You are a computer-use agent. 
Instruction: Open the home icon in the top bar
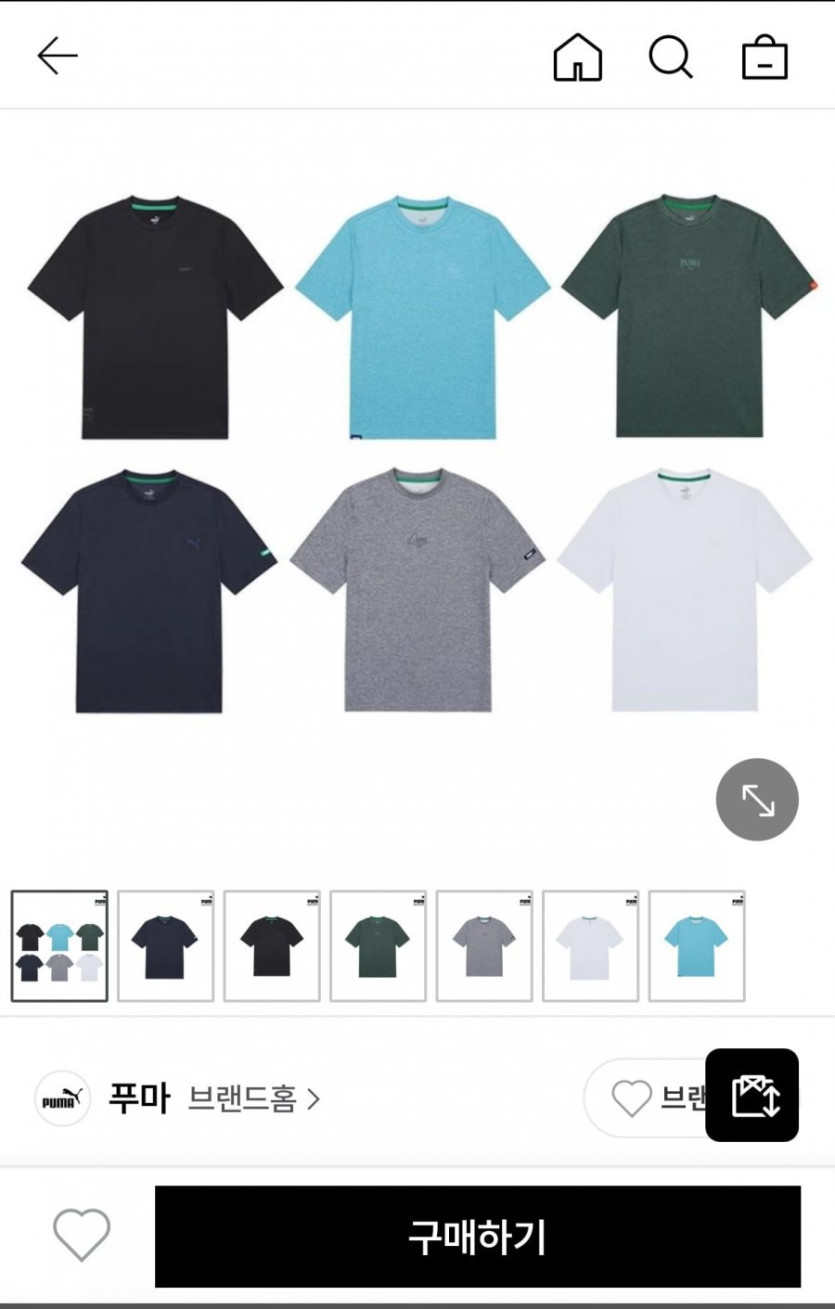578,57
